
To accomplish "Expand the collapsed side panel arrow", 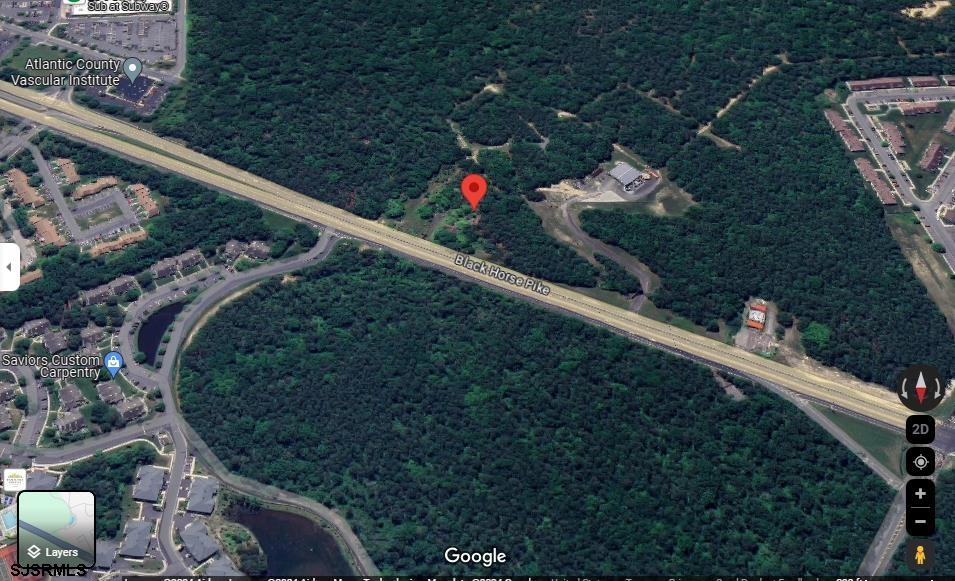I will click(x=9, y=267).
